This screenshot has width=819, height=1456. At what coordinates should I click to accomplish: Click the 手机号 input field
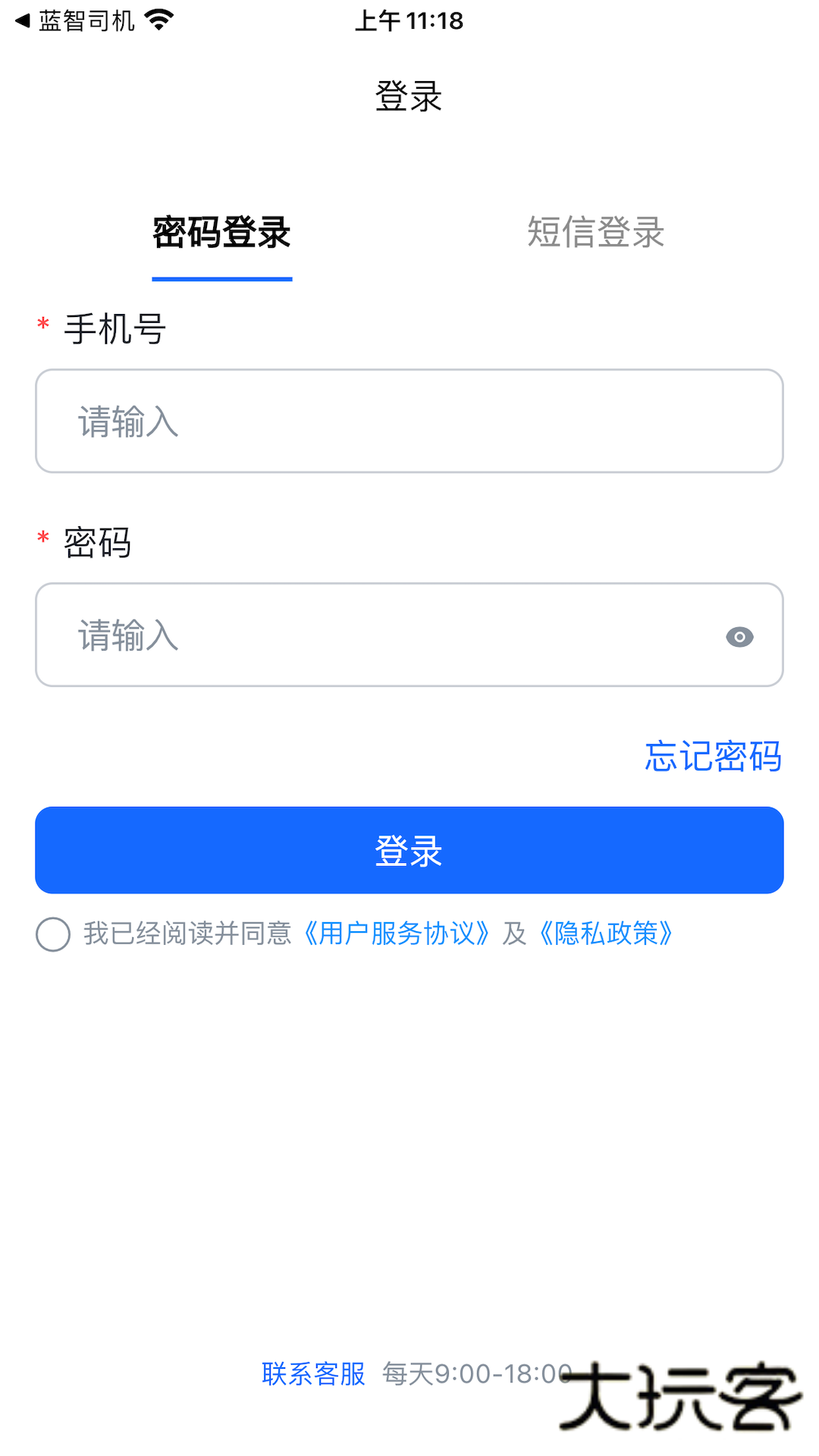[409, 421]
